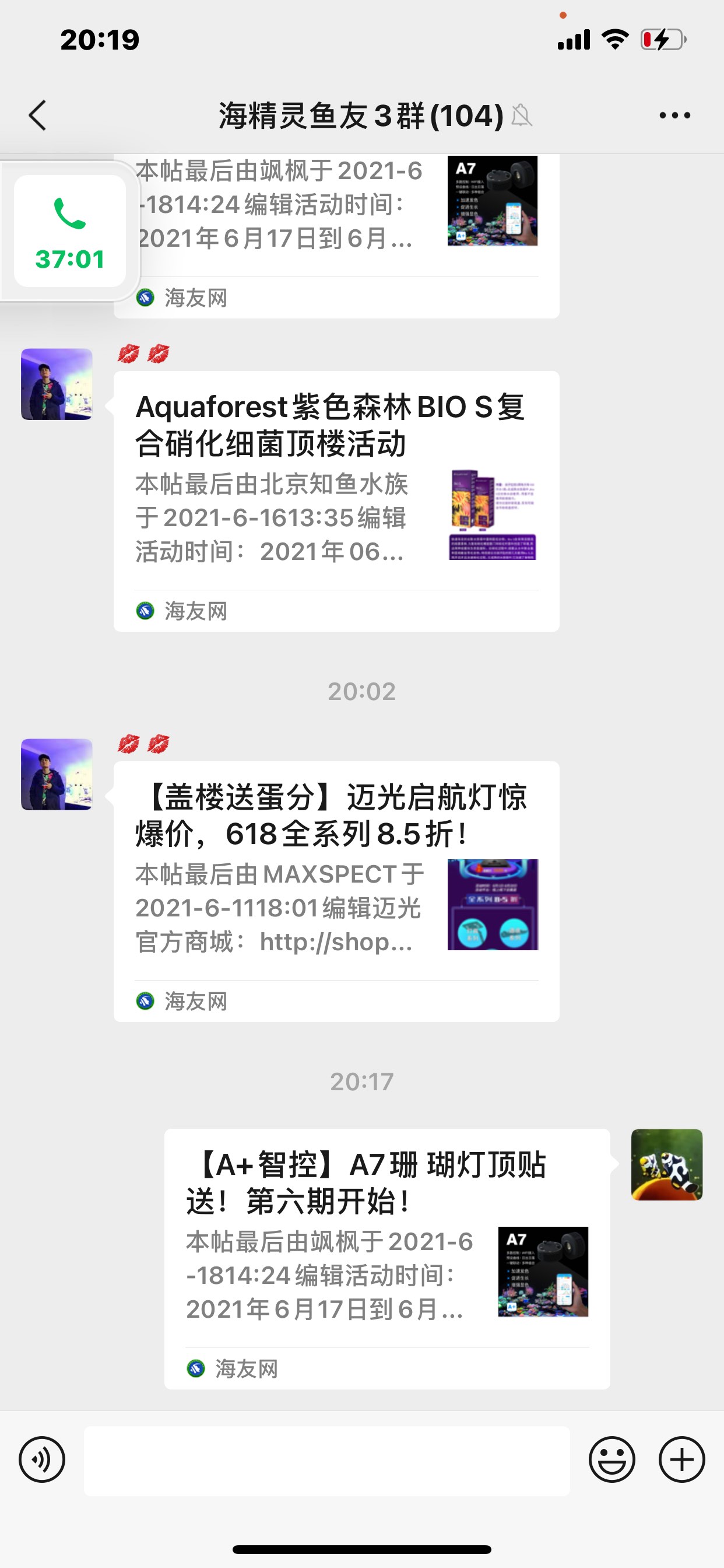Image resolution: width=724 pixels, height=1568 pixels.
Task: View the sender avatar beside Aquaforest card
Action: 57,384
